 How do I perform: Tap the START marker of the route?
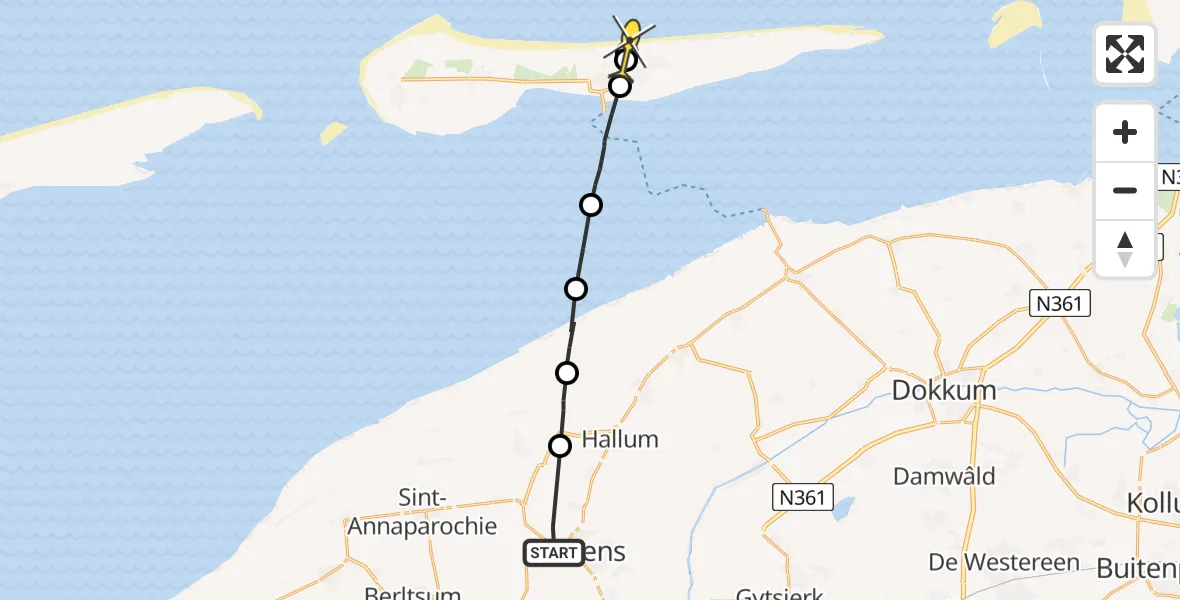pyautogui.click(x=554, y=553)
